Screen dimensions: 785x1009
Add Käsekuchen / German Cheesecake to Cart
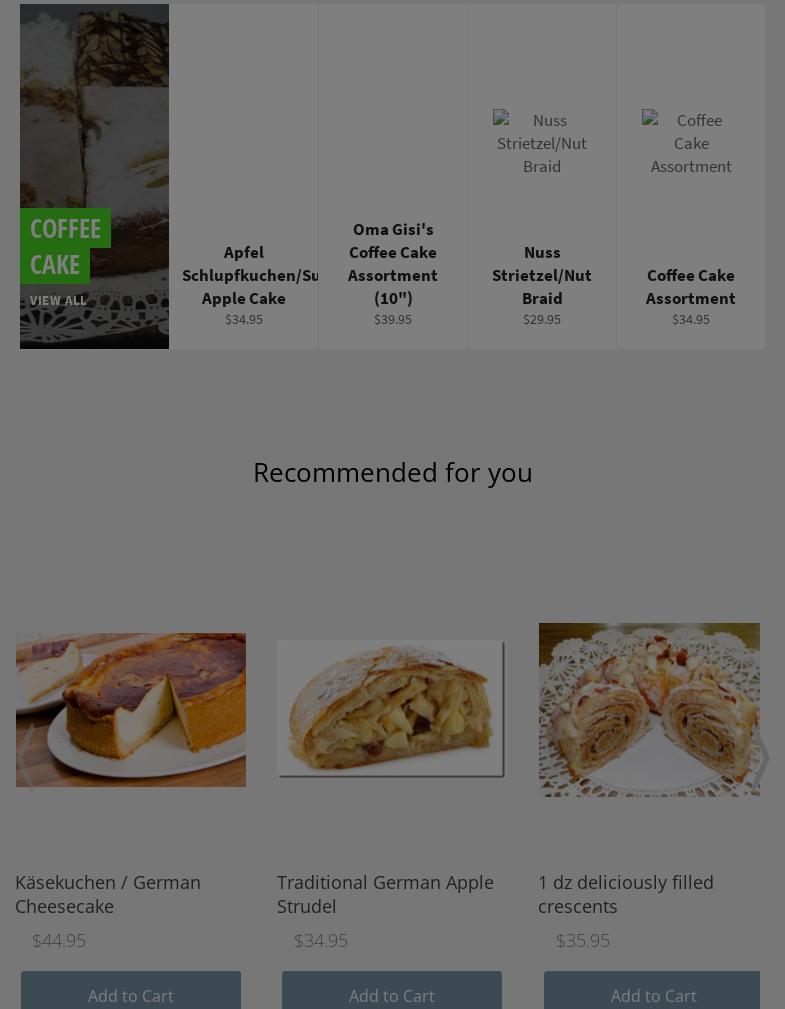click(131, 996)
